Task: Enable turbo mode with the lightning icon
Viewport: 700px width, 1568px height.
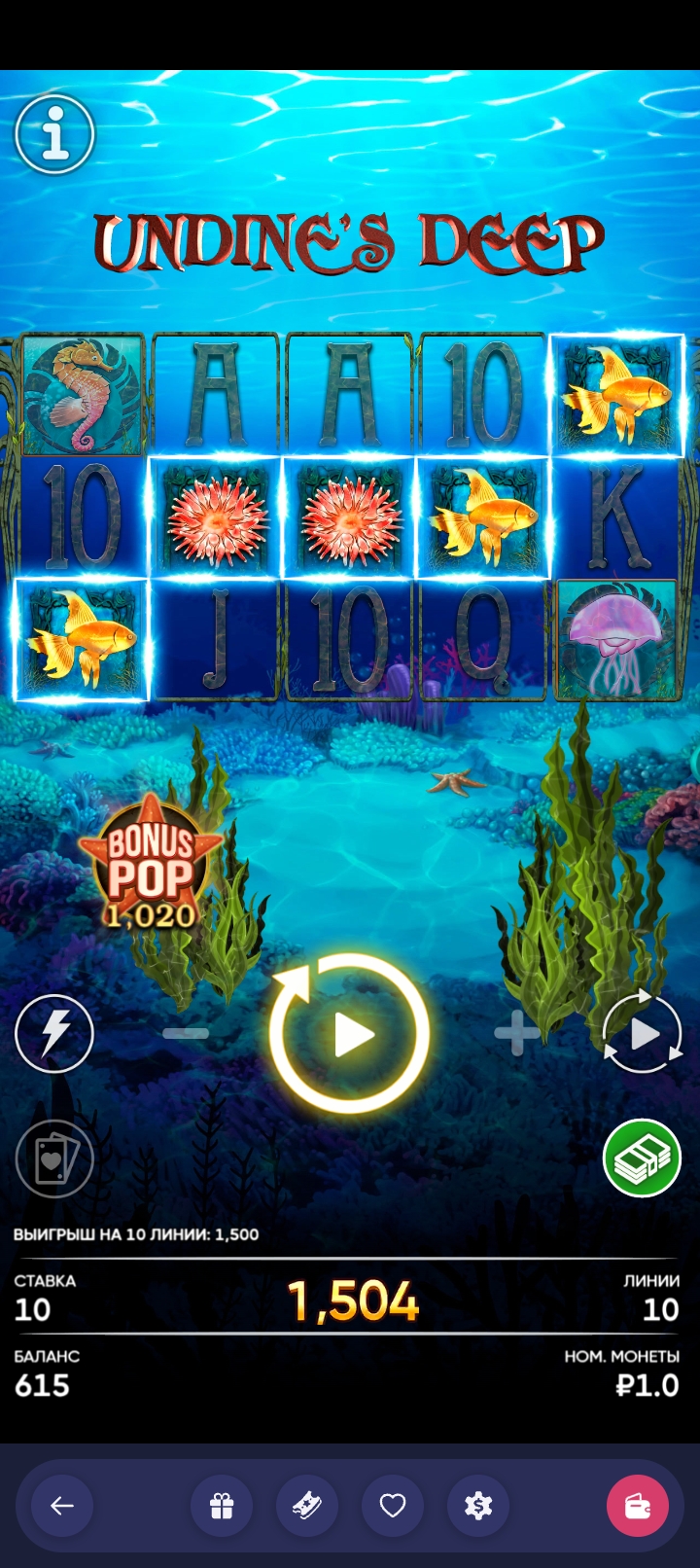Action: coord(54,1033)
